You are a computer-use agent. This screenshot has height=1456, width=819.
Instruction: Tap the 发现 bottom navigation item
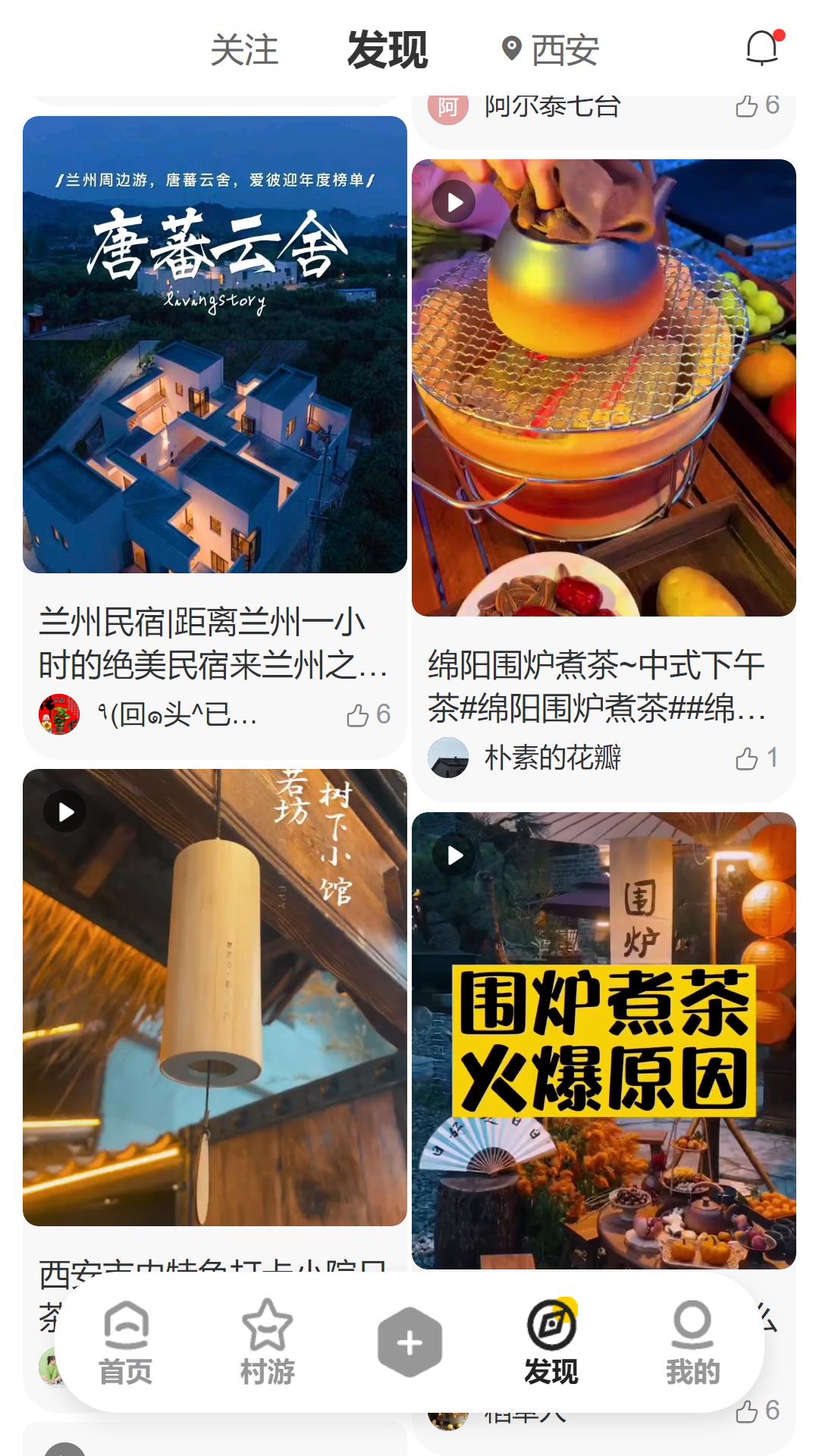click(x=551, y=1343)
